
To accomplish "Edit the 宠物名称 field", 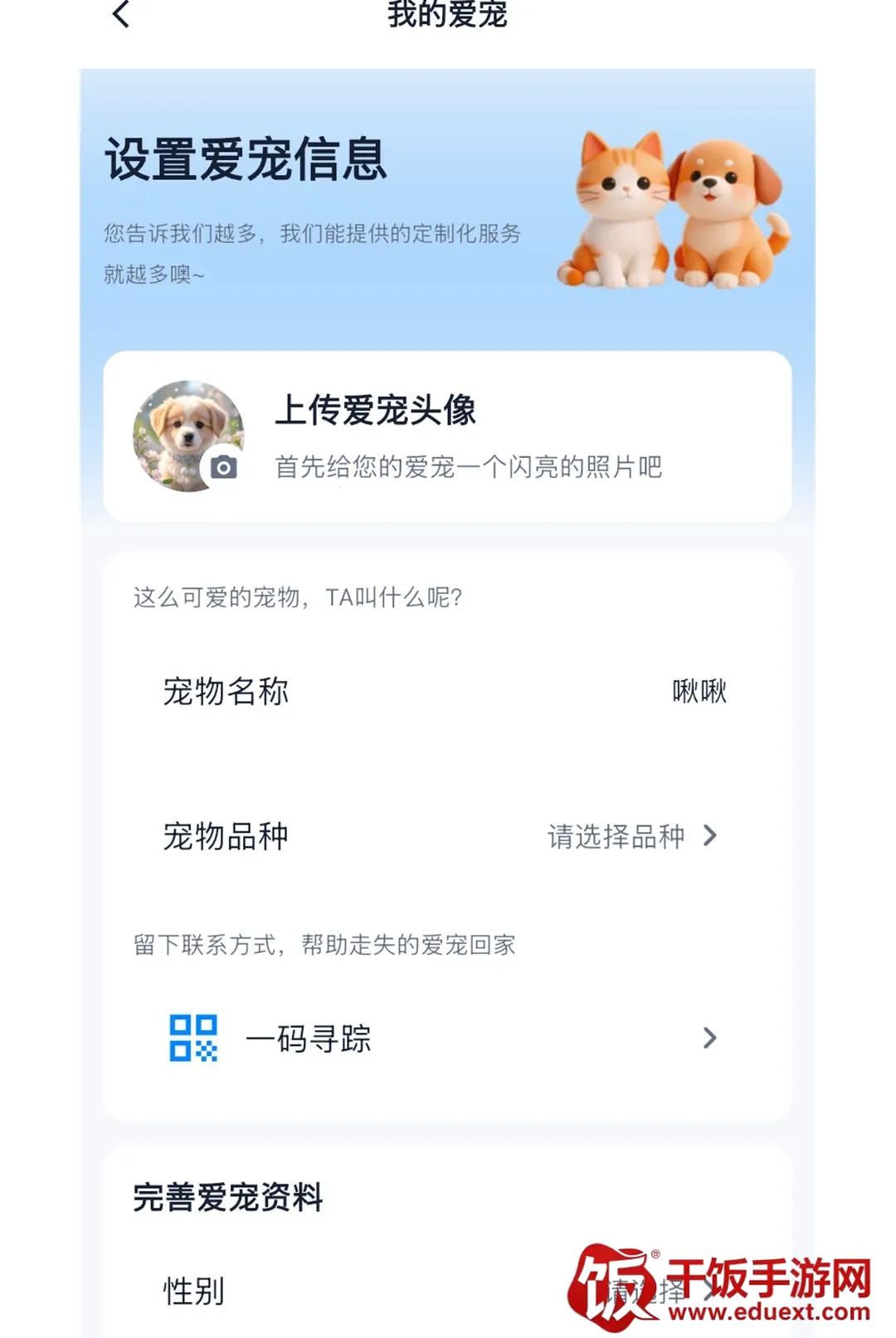I will [446, 691].
